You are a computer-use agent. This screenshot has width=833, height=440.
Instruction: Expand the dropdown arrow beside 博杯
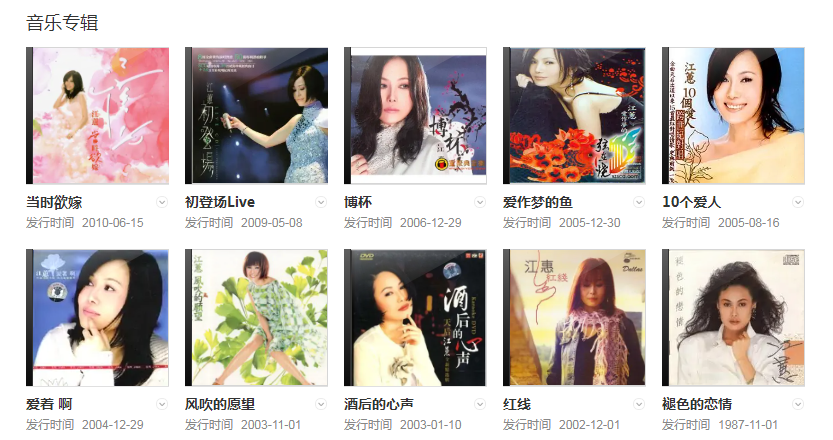coord(480,203)
